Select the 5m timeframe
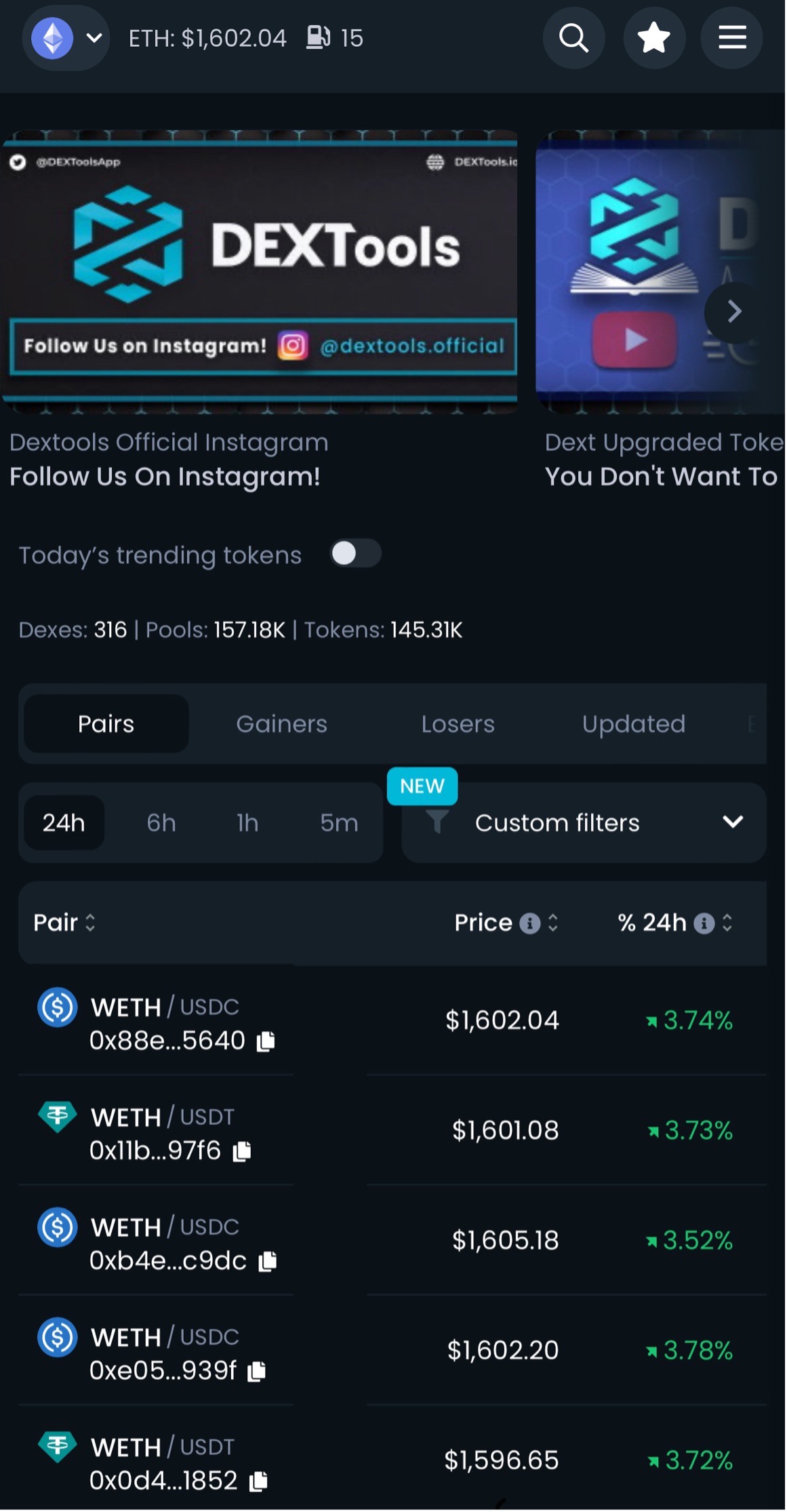This screenshot has height=1512, width=787. pyautogui.click(x=339, y=823)
